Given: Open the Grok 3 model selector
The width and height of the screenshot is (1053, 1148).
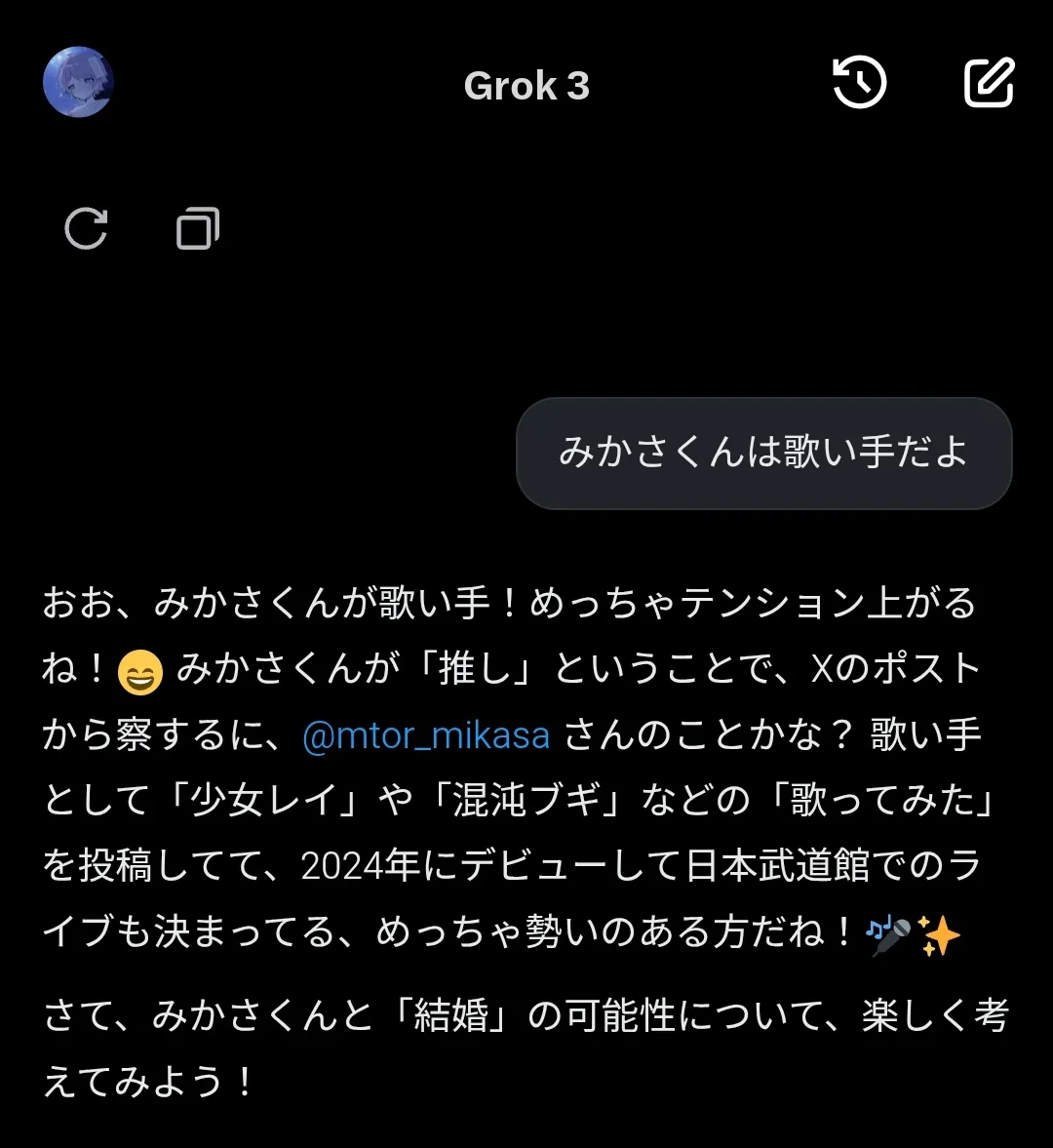Looking at the screenshot, I should 526,86.
